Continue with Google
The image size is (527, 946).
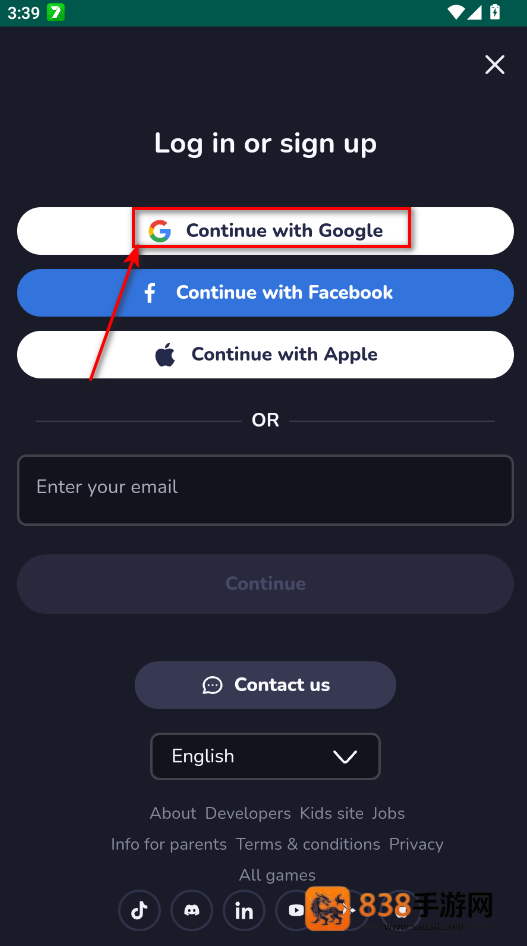tap(265, 230)
